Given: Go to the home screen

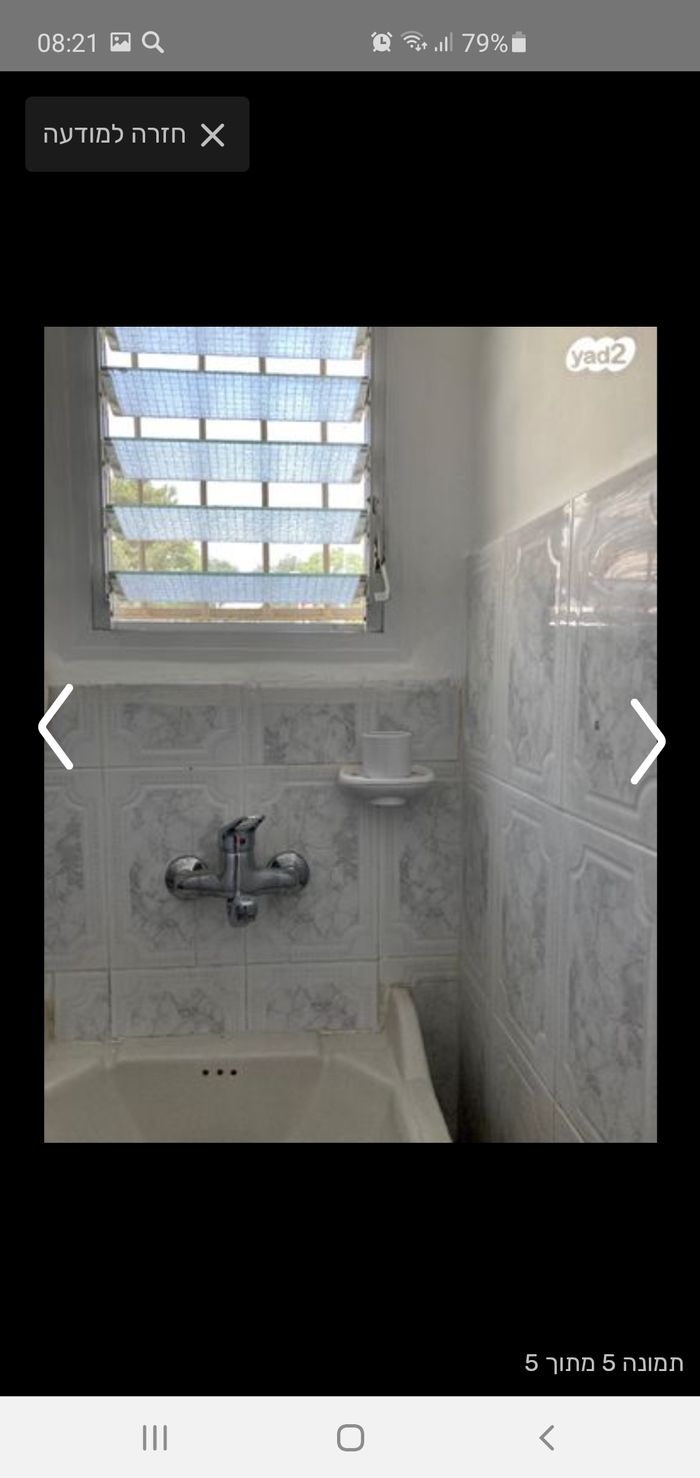Looking at the screenshot, I should pos(350,1438).
